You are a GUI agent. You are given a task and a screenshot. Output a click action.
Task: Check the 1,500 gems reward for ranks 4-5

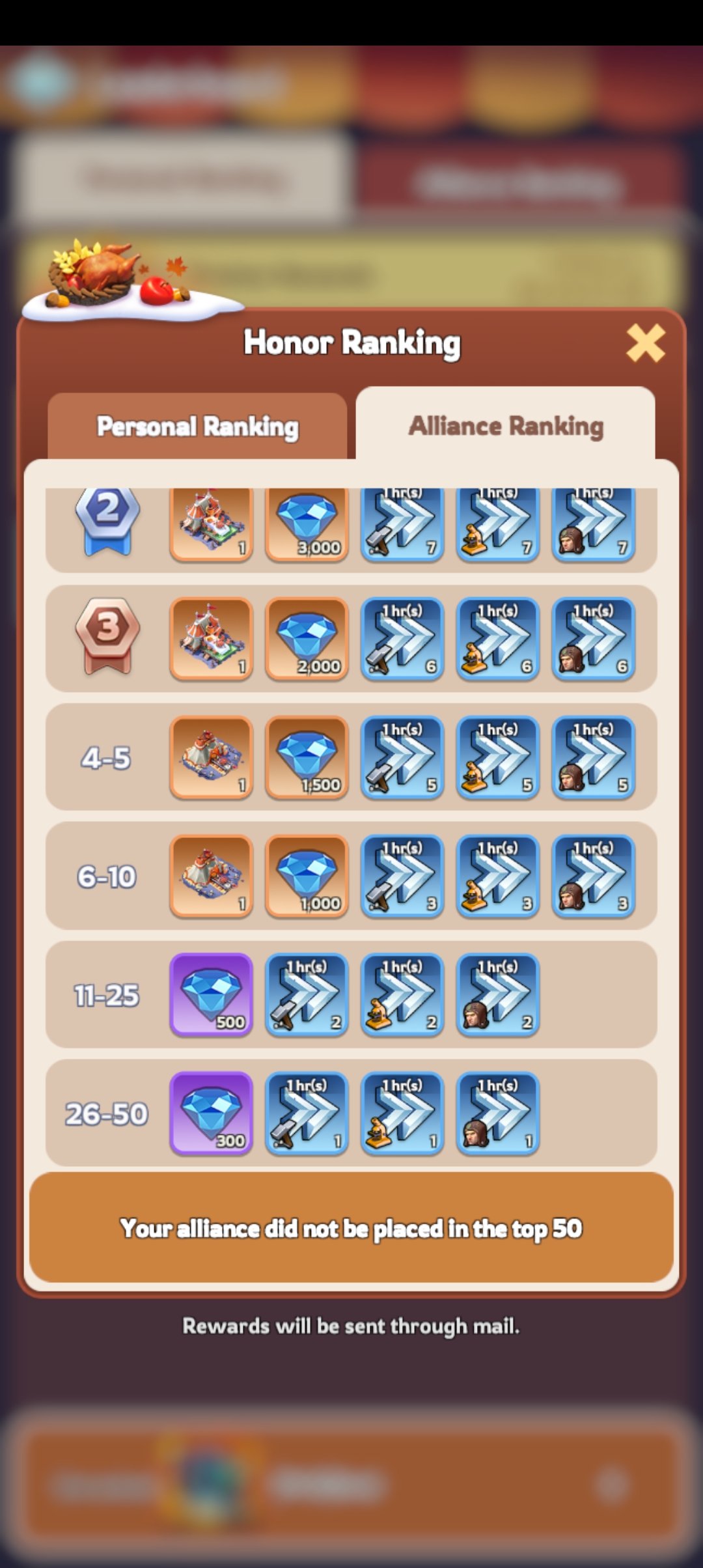coord(307,757)
